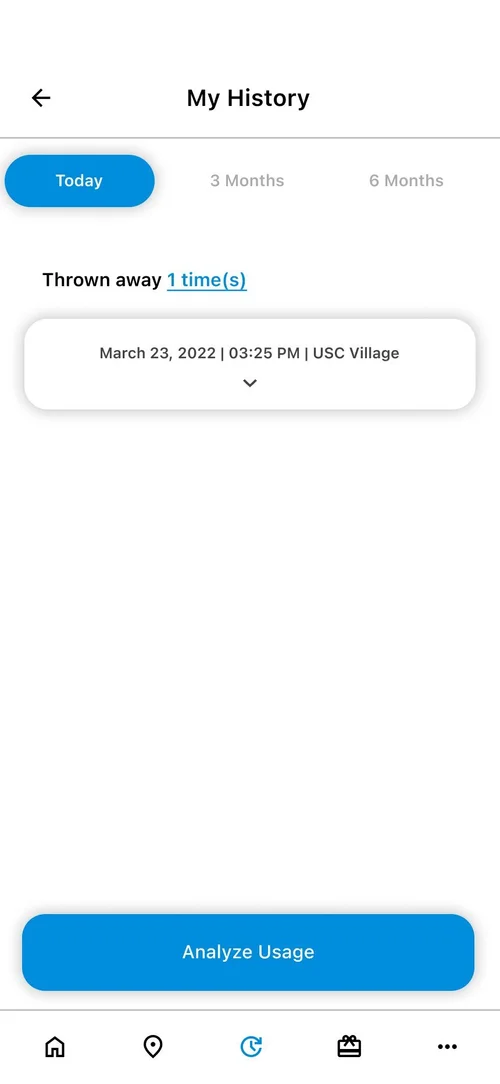Open the history clock tab
The height and width of the screenshot is (1084, 500).
point(250,1047)
